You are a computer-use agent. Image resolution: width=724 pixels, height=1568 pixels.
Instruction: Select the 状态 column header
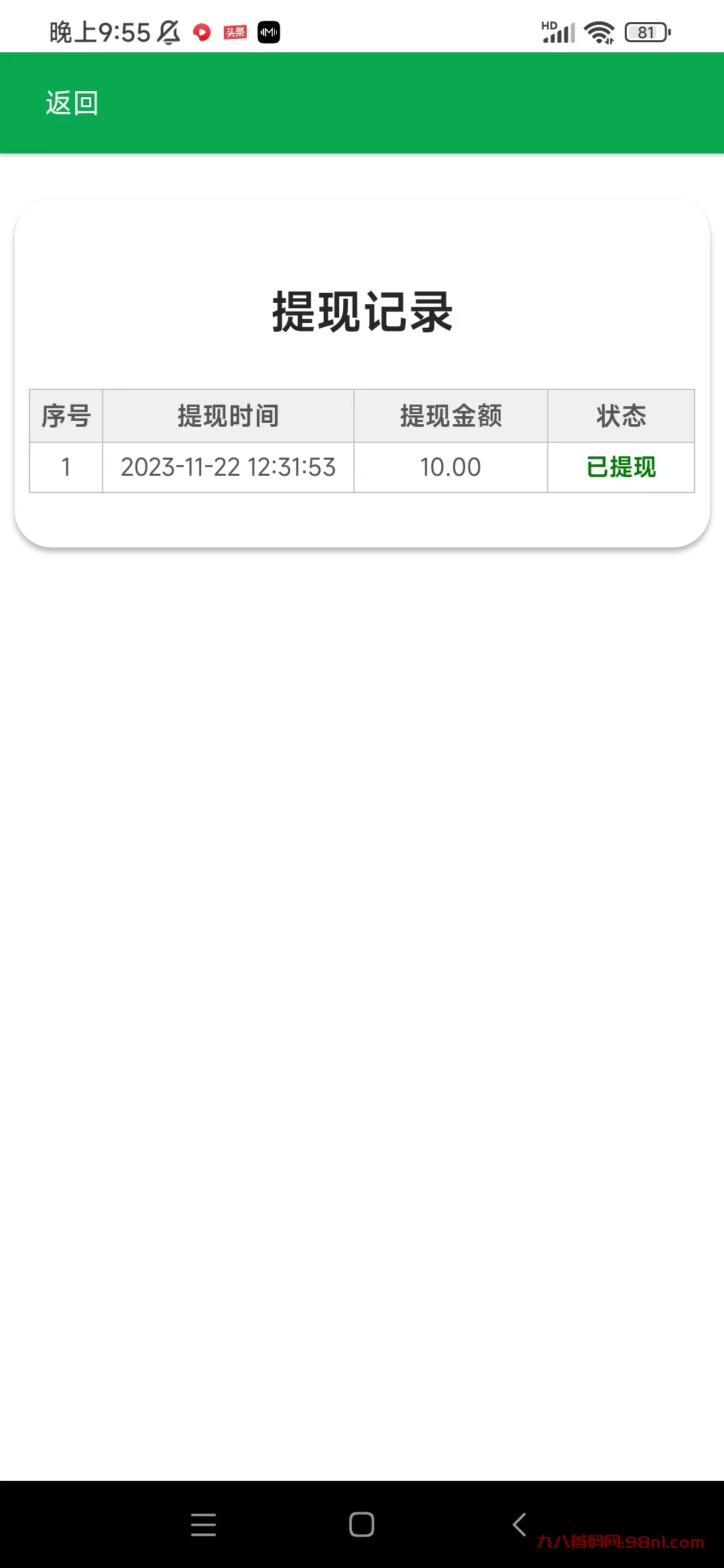620,415
